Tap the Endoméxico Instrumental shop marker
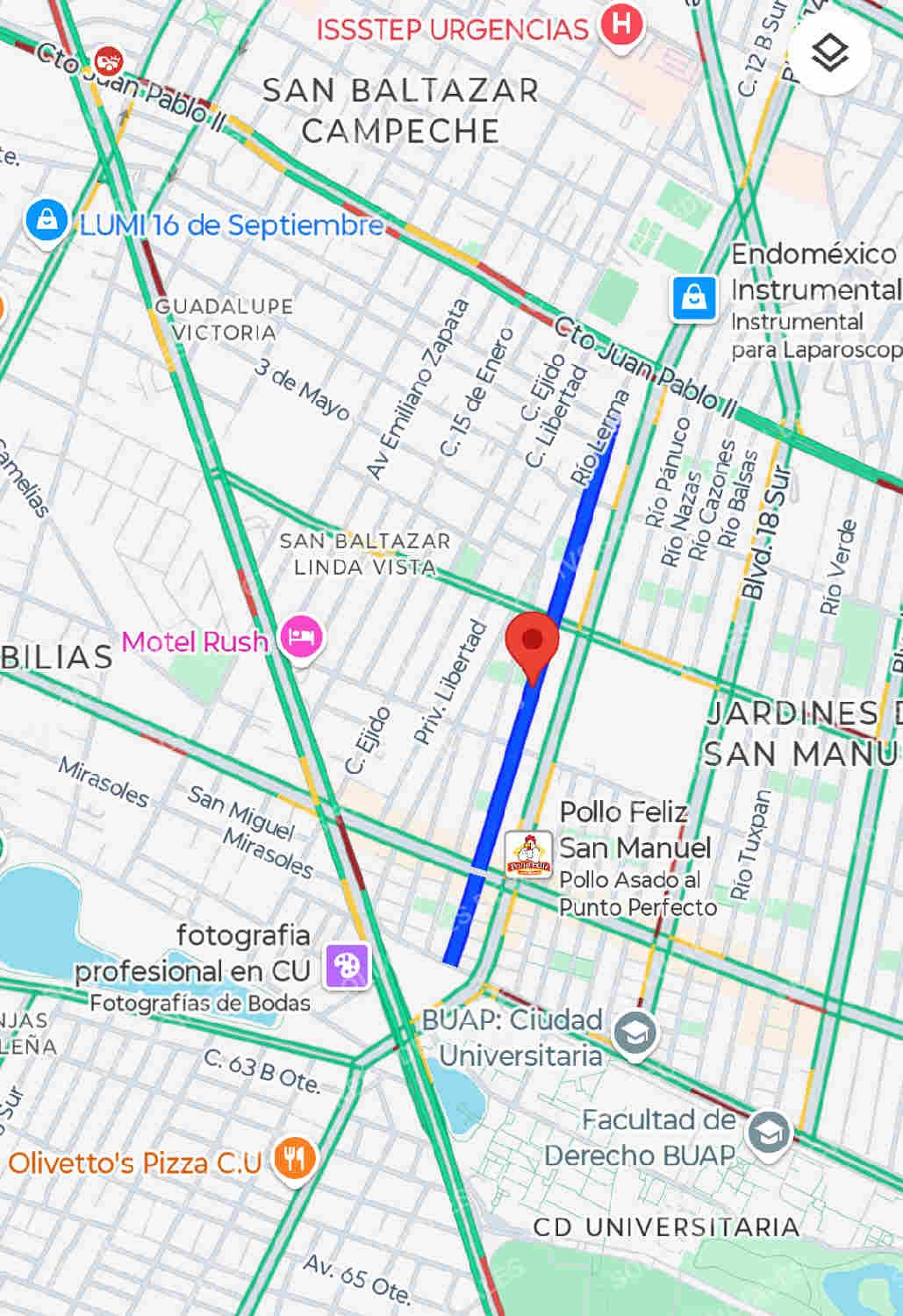903x1316 pixels. point(694,298)
